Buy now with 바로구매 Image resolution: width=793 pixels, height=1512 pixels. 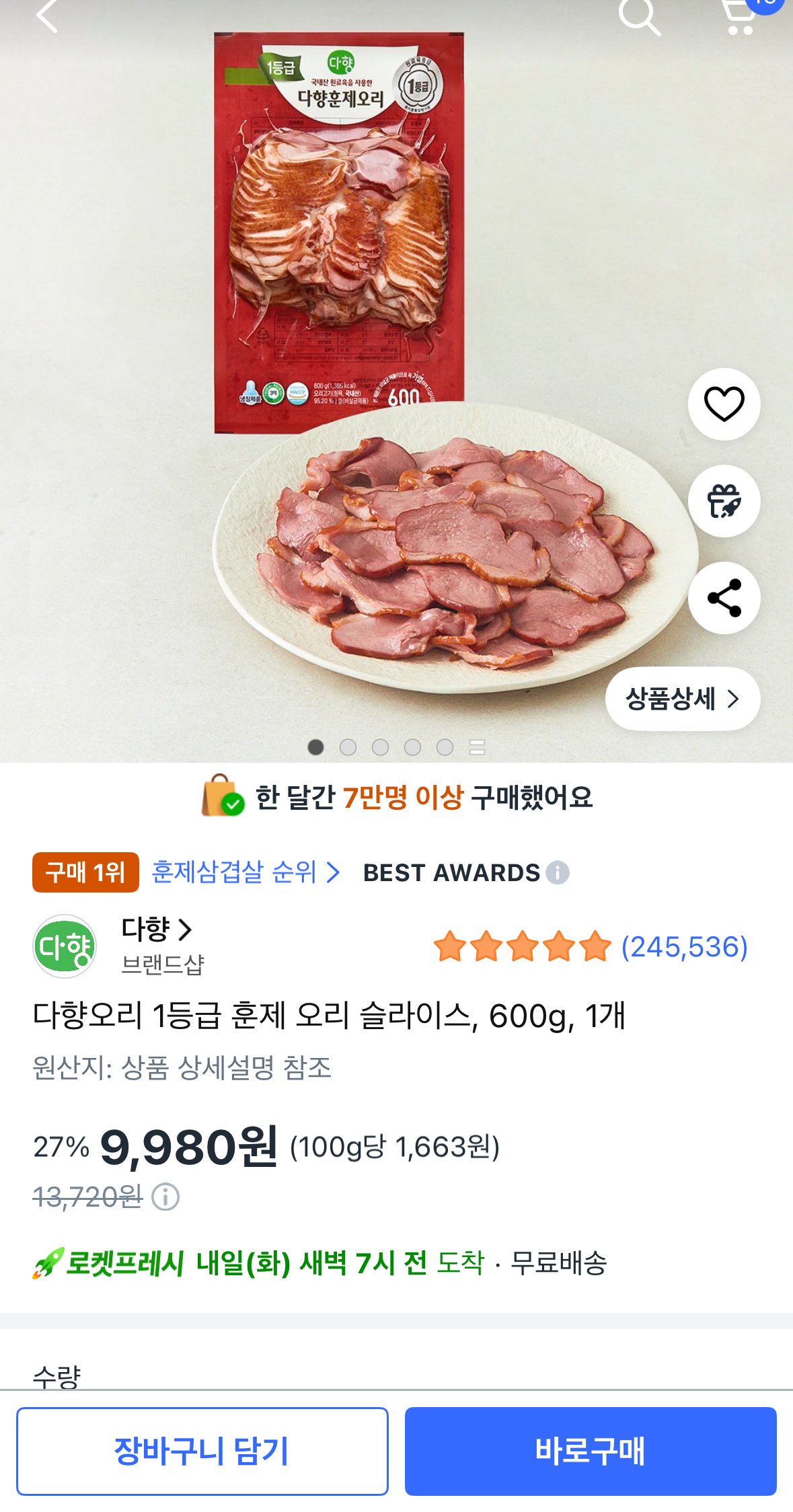point(590,1451)
